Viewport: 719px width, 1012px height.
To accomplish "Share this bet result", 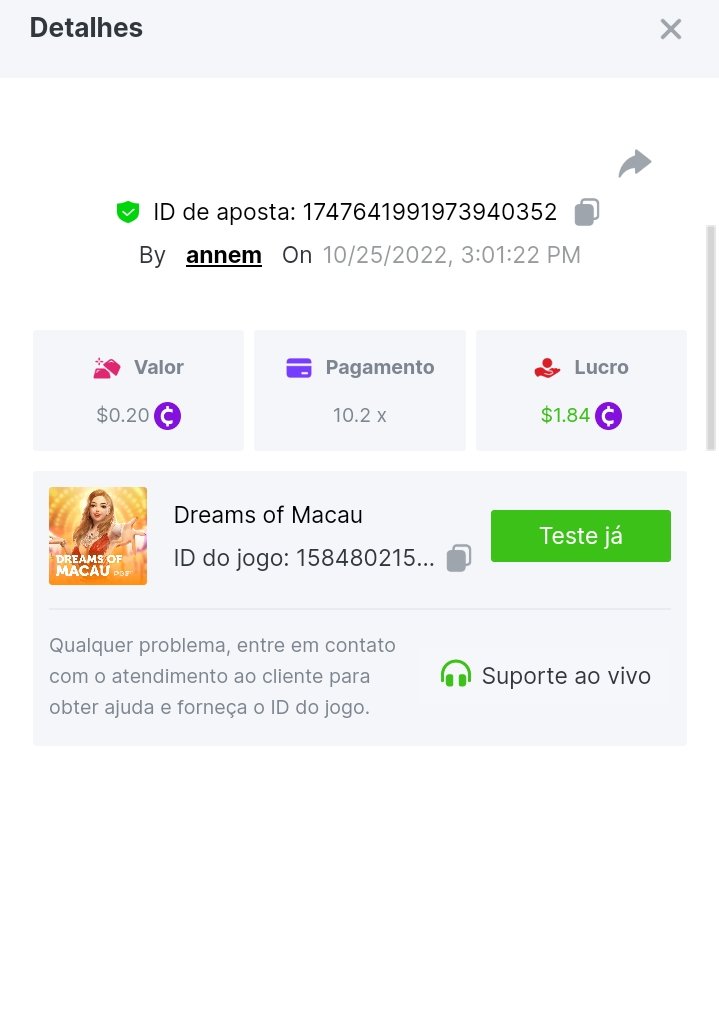I will [634, 163].
